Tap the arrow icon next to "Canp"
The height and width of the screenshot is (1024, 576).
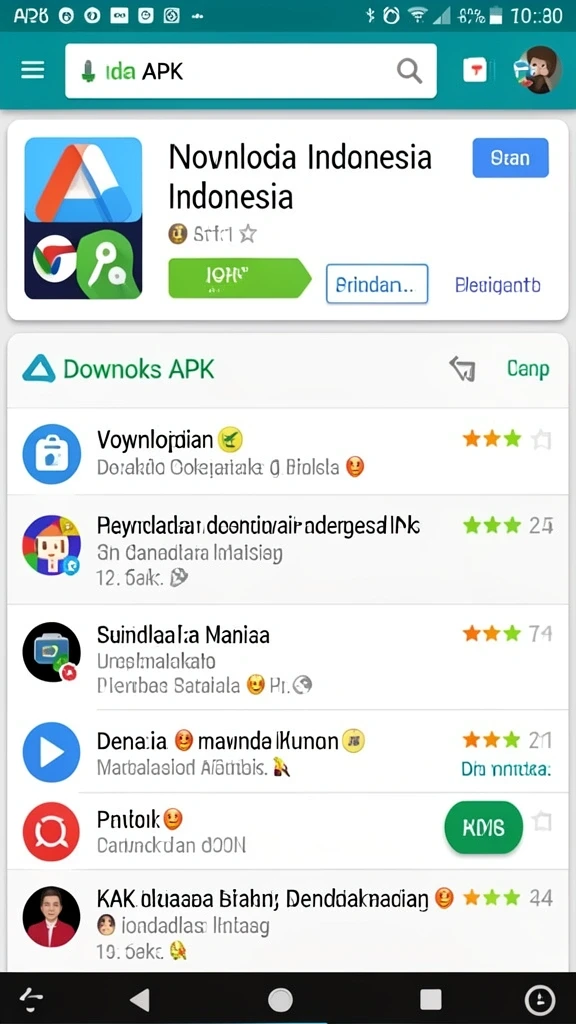[x=462, y=369]
